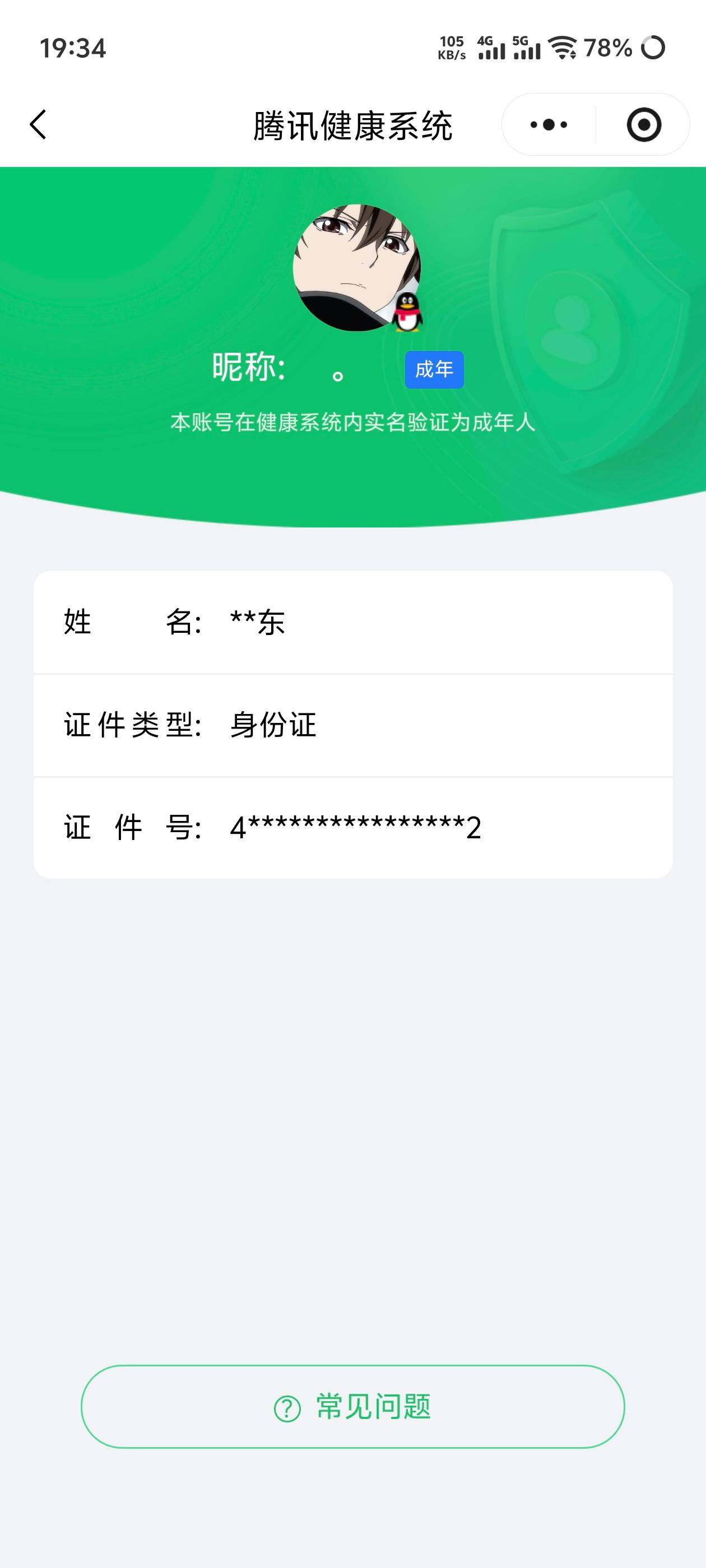
Task: Expand the 证件类型 document type row
Action: click(x=352, y=725)
